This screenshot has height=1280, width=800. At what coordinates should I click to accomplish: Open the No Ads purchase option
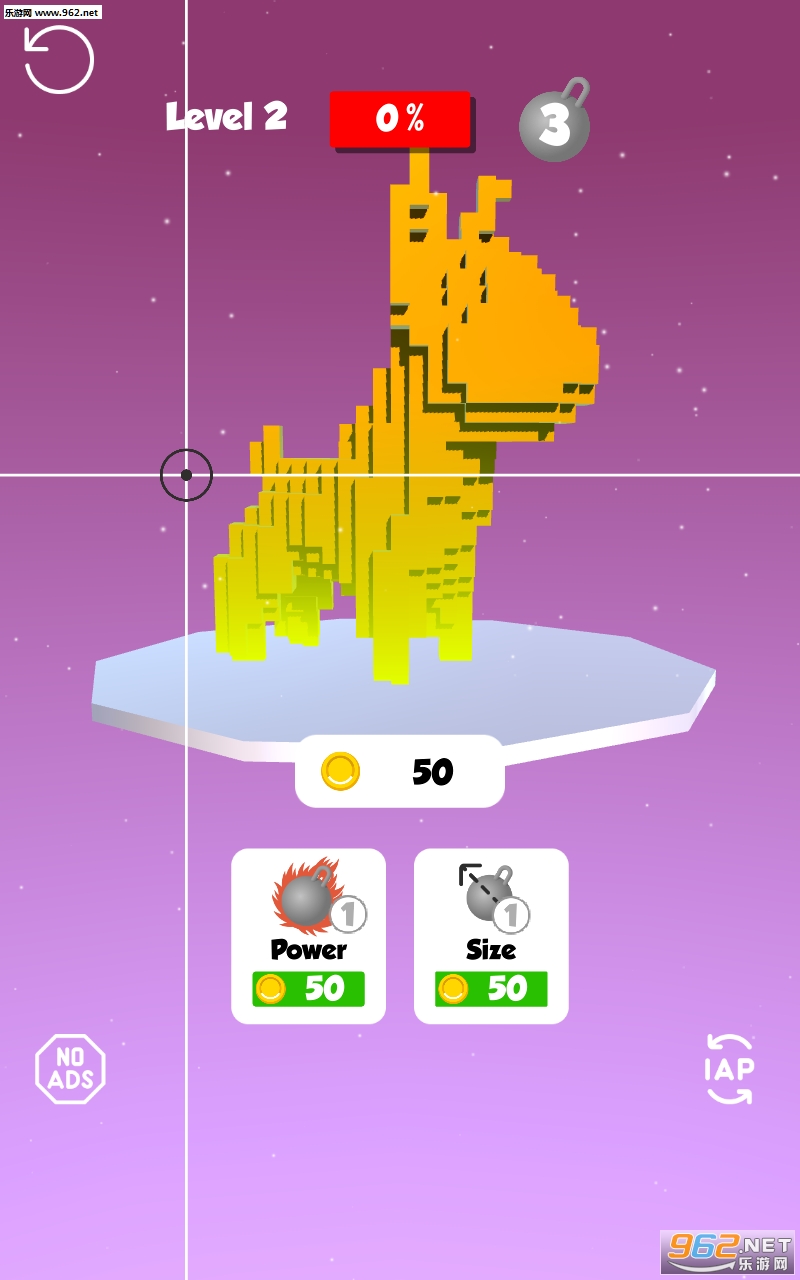click(70, 1069)
